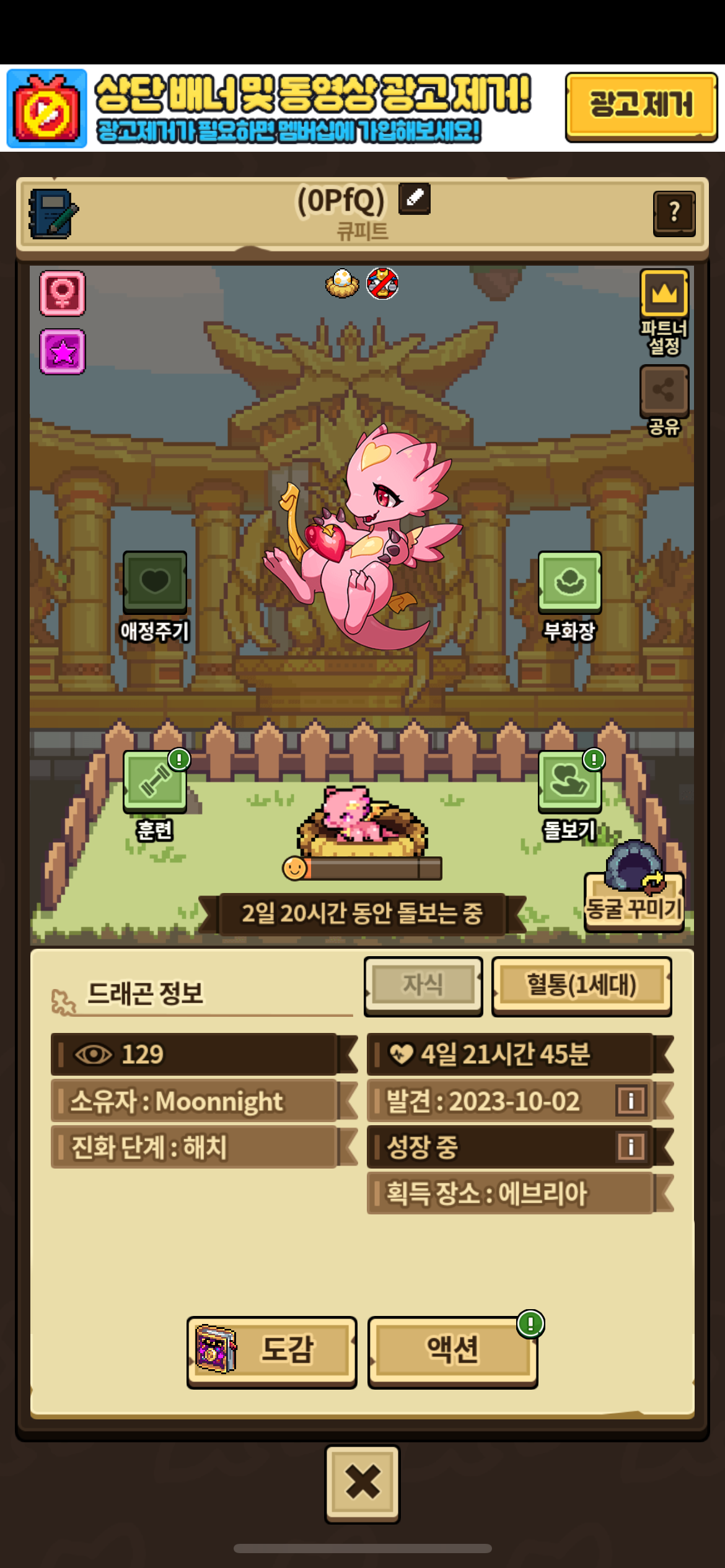Open the 부화장 hatchery
Viewport: 725px width, 1568px height.
[x=569, y=582]
